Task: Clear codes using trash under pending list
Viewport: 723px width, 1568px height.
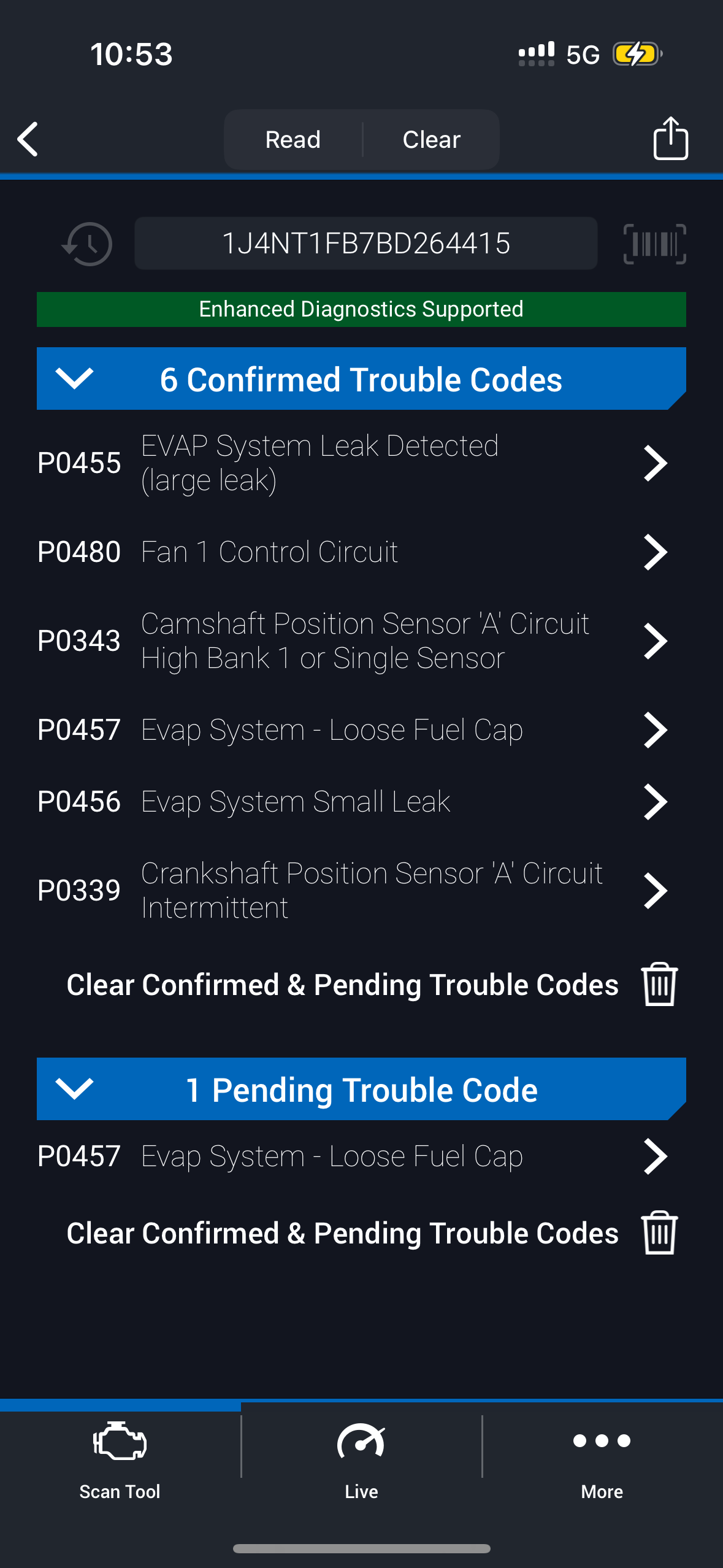Action: pos(659,1232)
